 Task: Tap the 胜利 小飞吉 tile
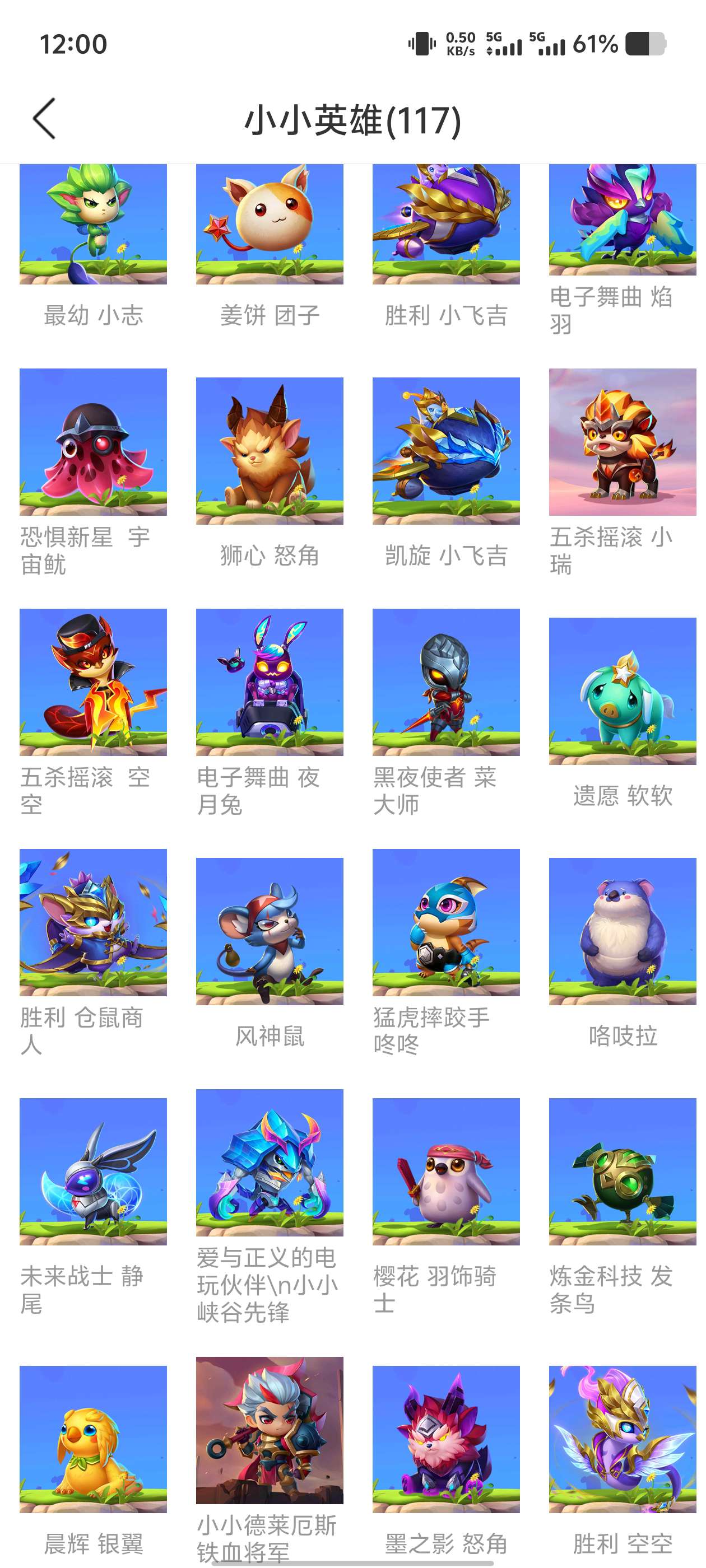446,224
